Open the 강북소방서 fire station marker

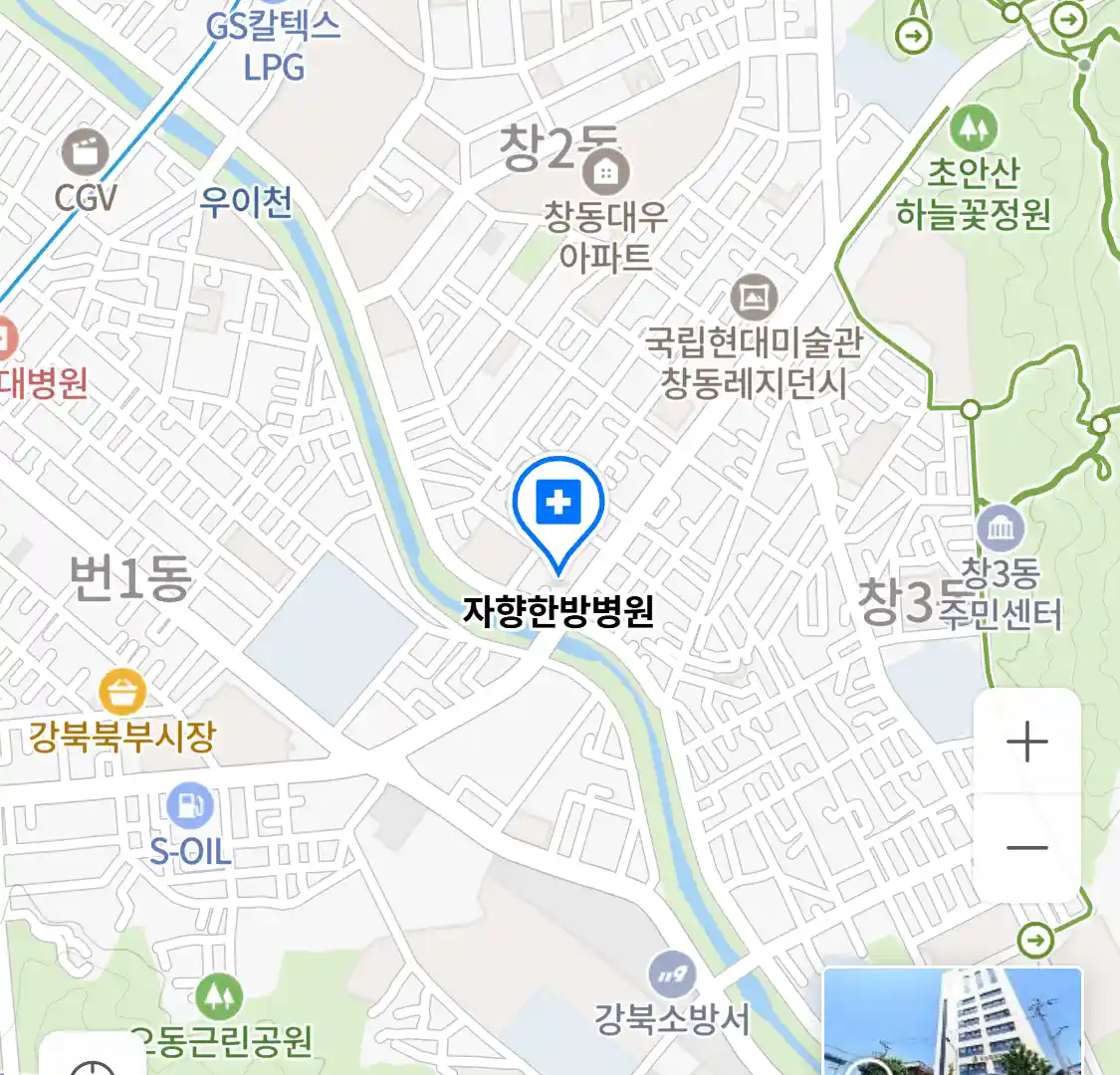tap(672, 975)
